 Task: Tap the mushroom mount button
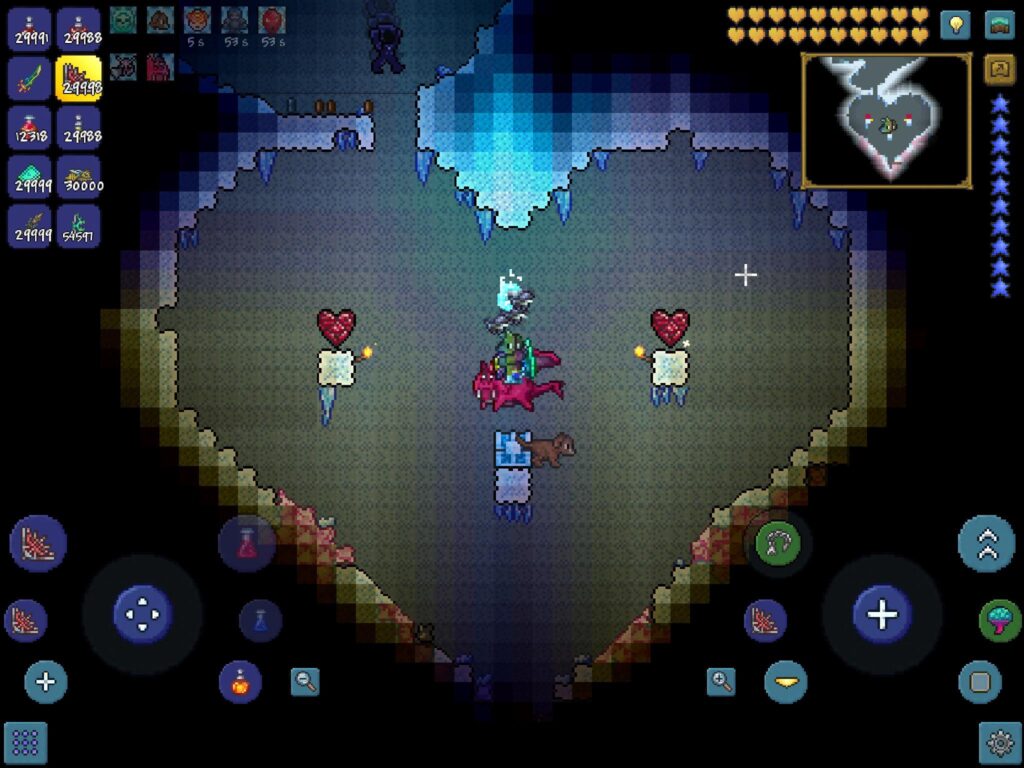999,620
